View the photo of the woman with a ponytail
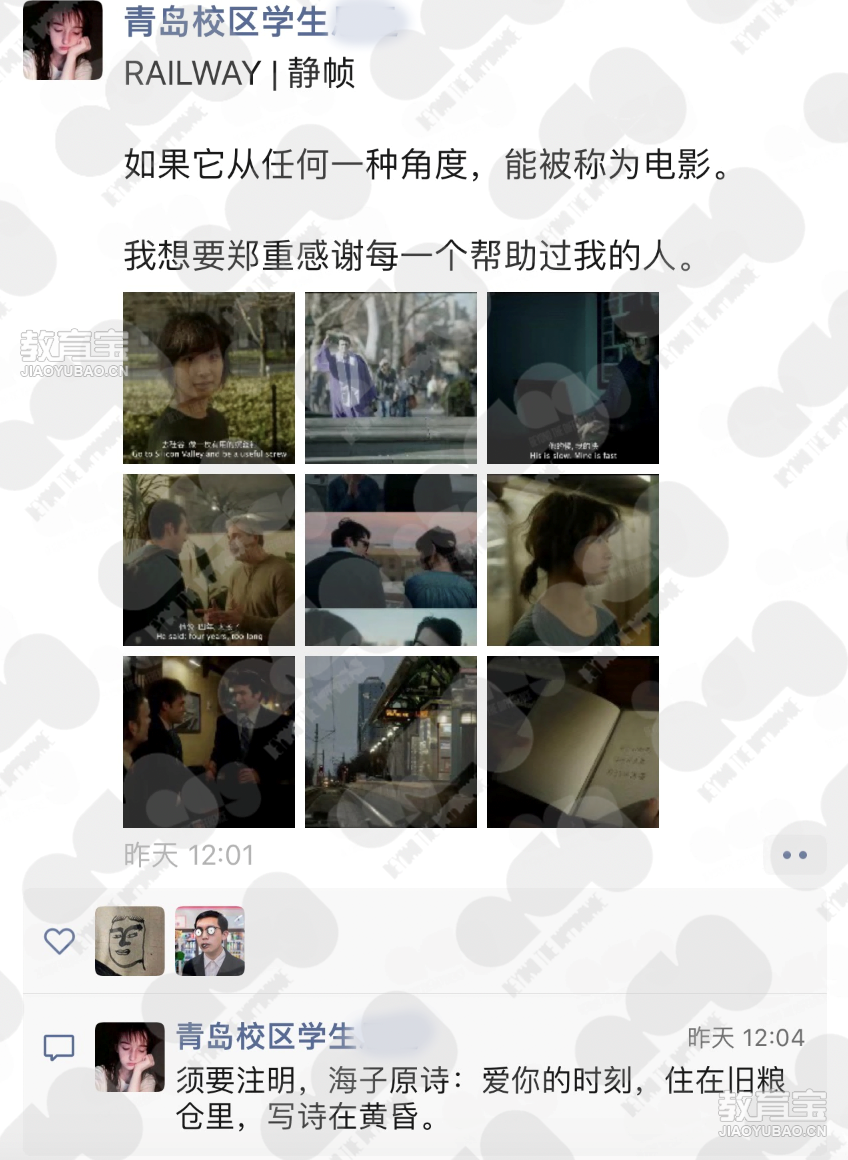 [573, 559]
